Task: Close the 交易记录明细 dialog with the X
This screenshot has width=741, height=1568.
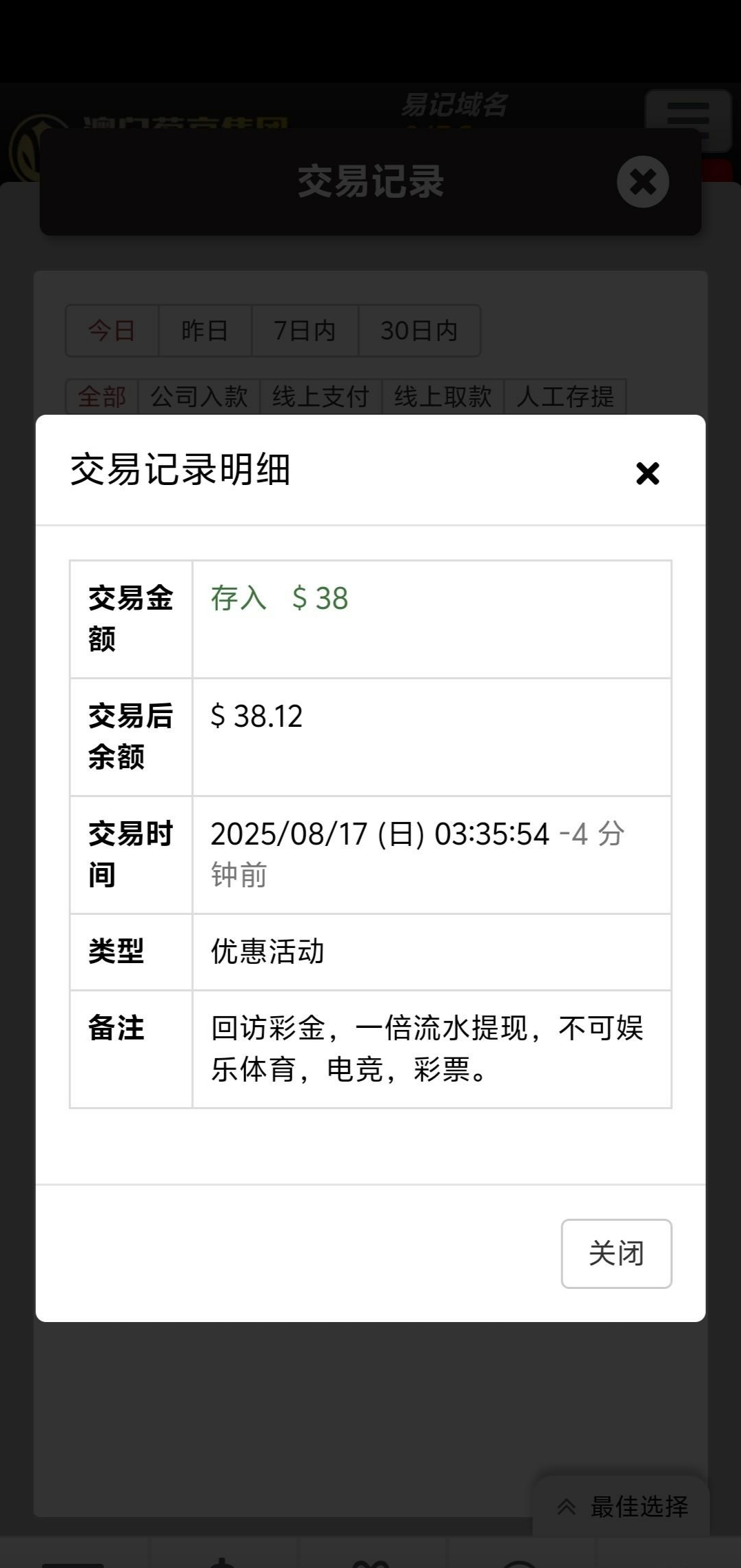Action: pyautogui.click(x=647, y=473)
